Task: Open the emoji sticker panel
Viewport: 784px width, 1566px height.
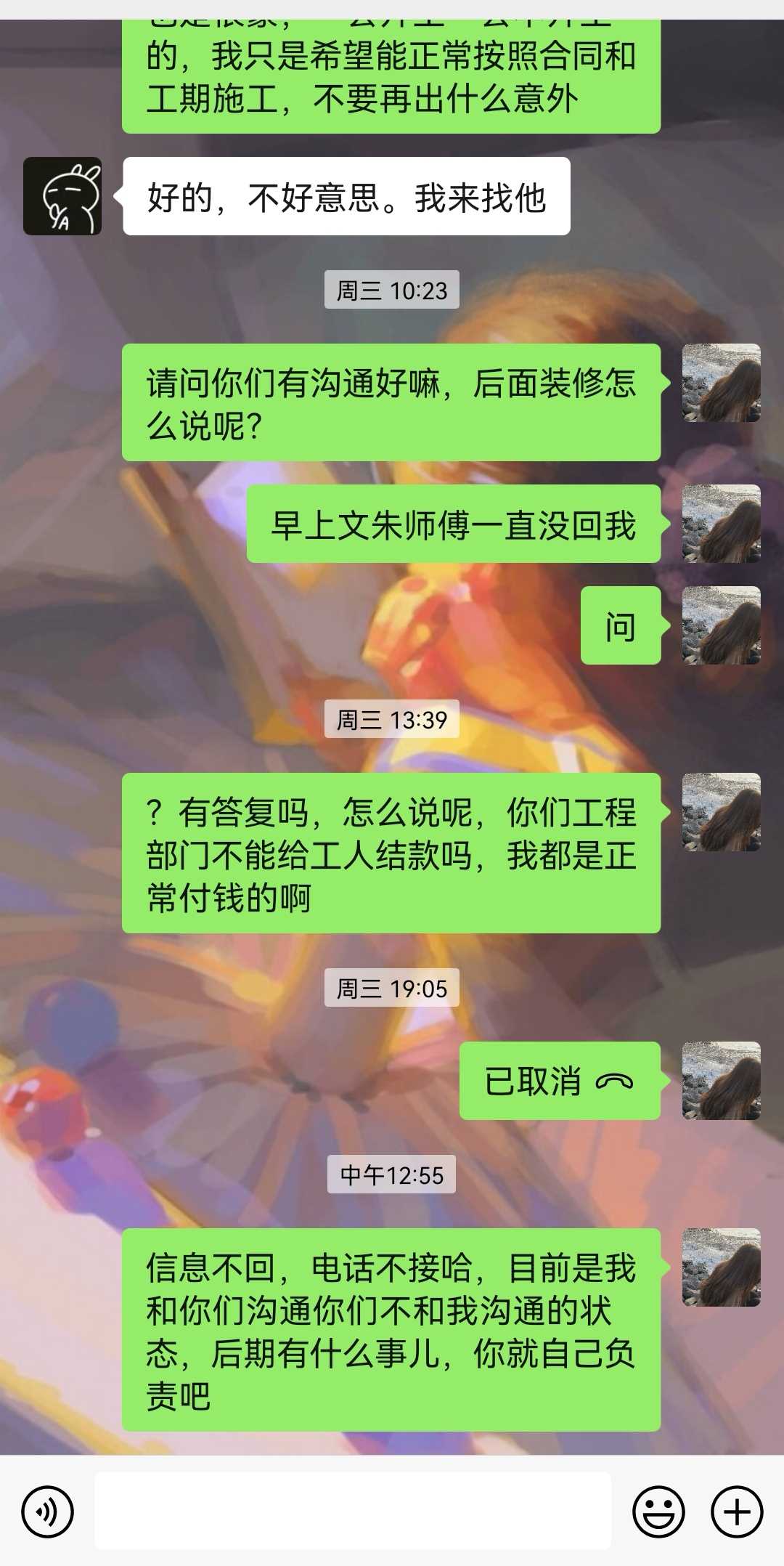Action: point(658,1512)
